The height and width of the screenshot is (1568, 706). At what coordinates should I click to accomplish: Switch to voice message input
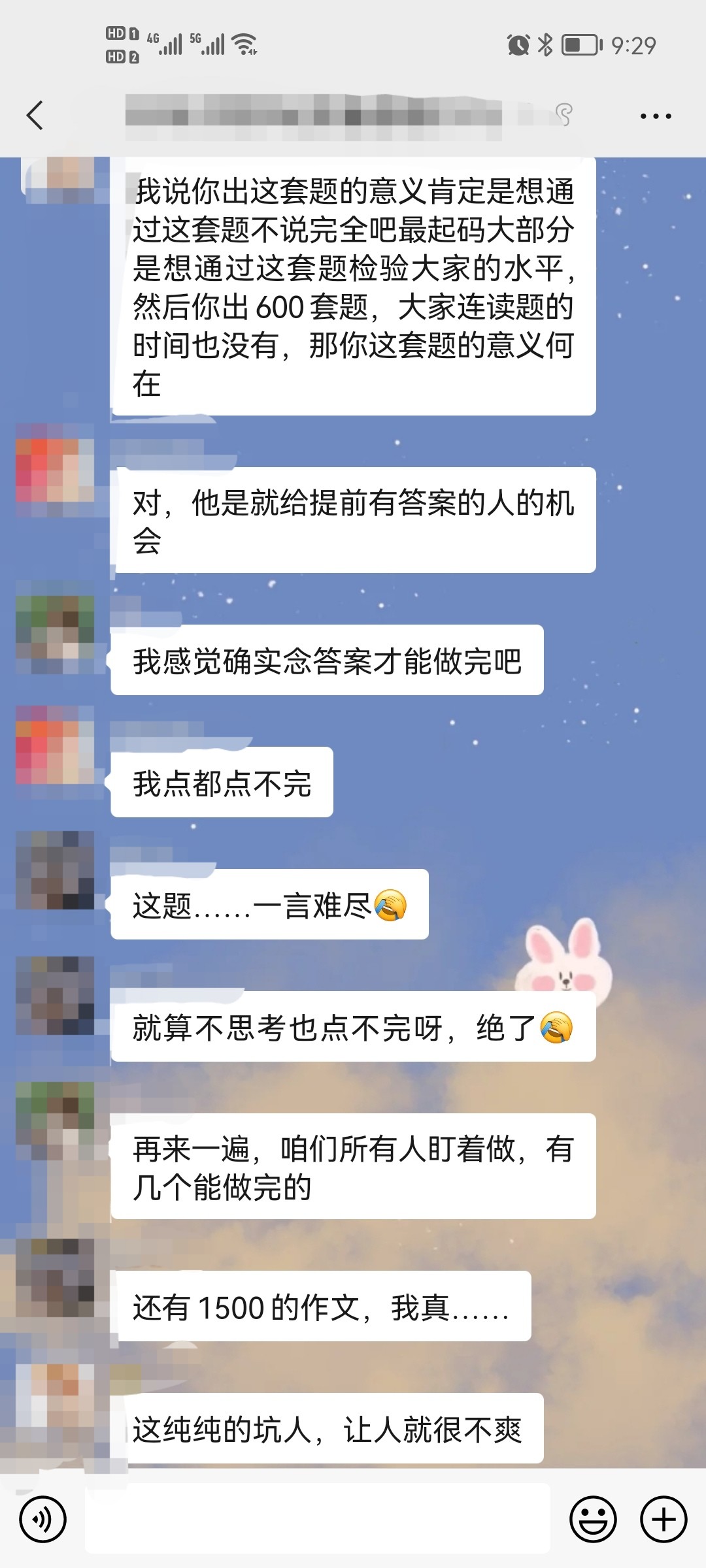point(43,1519)
